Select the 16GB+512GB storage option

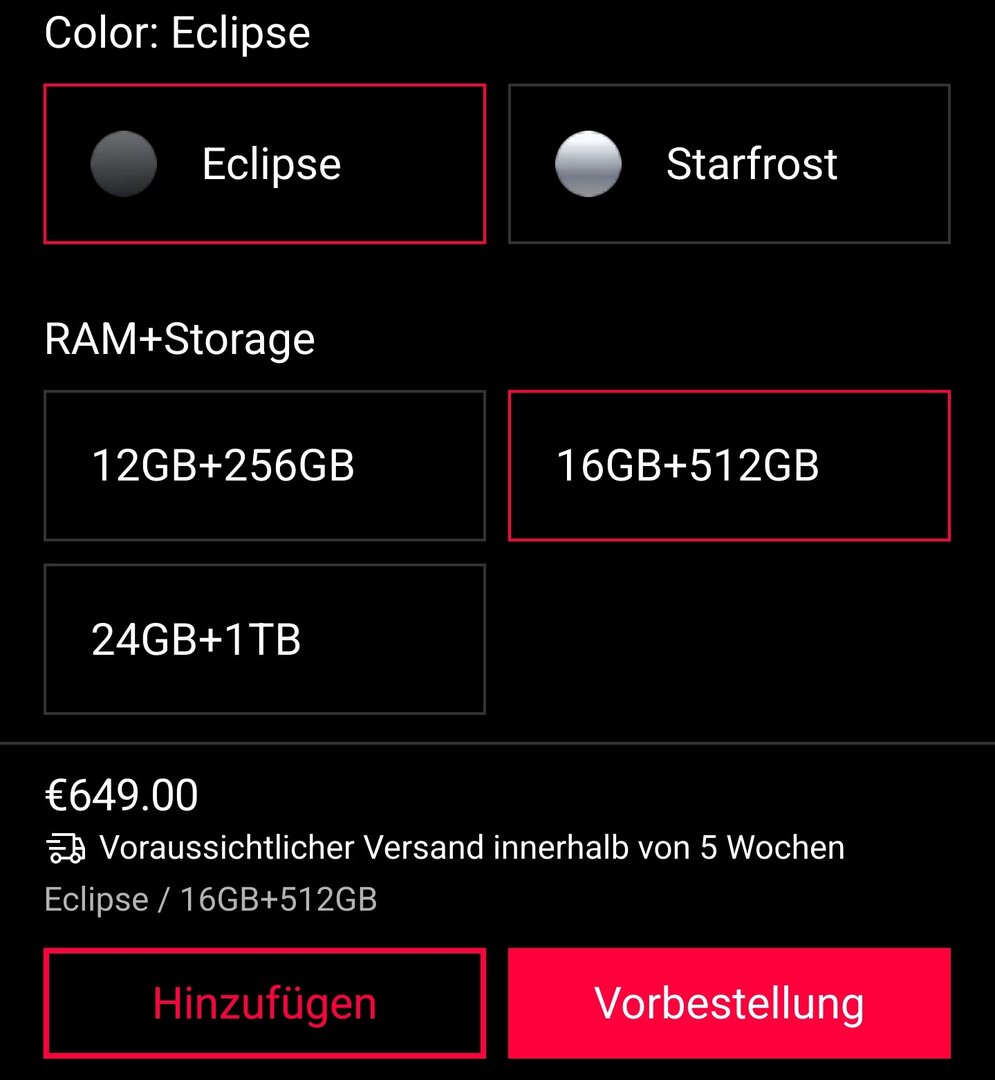coord(729,466)
